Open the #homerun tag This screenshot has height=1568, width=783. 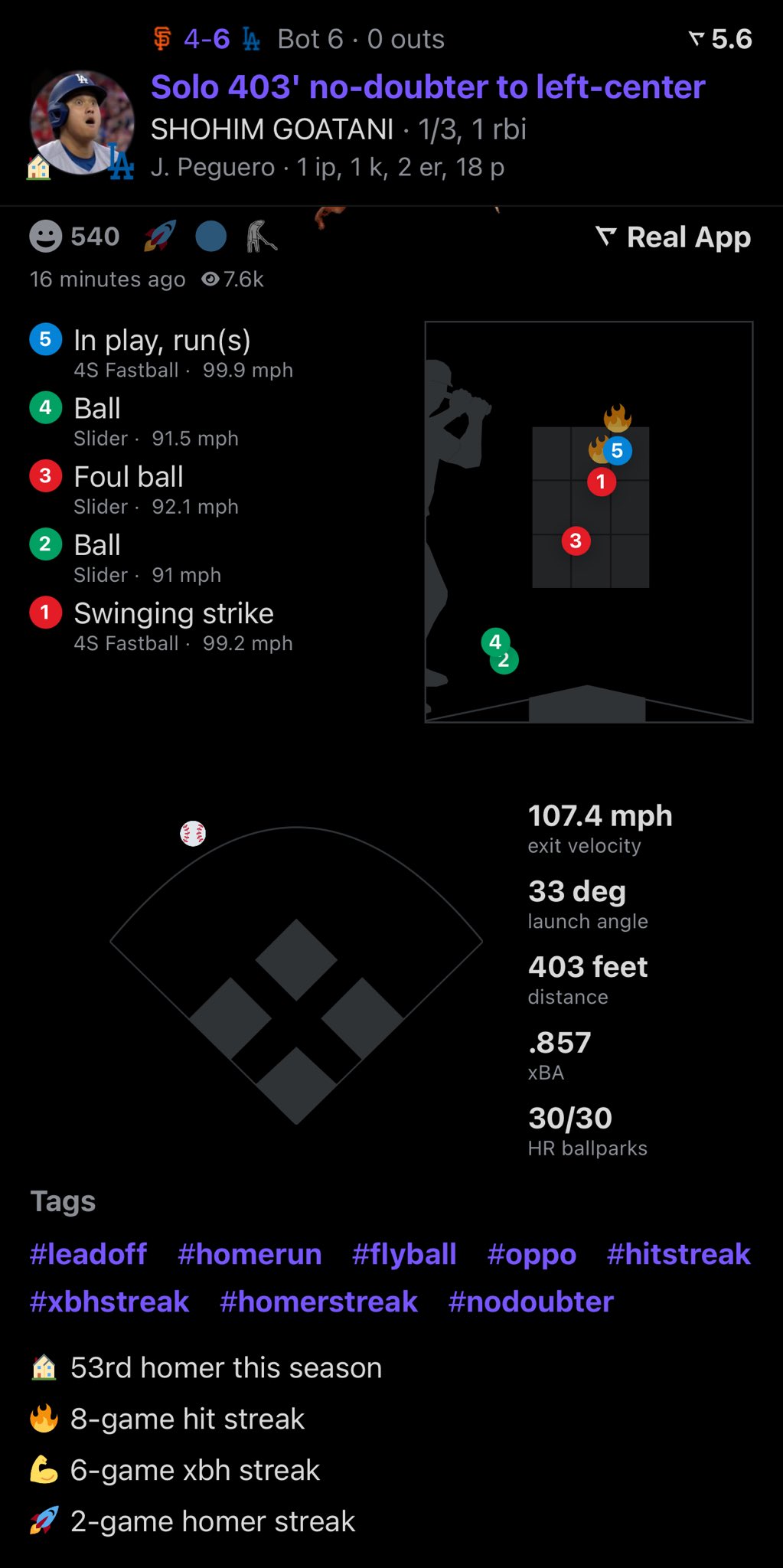coord(250,1254)
